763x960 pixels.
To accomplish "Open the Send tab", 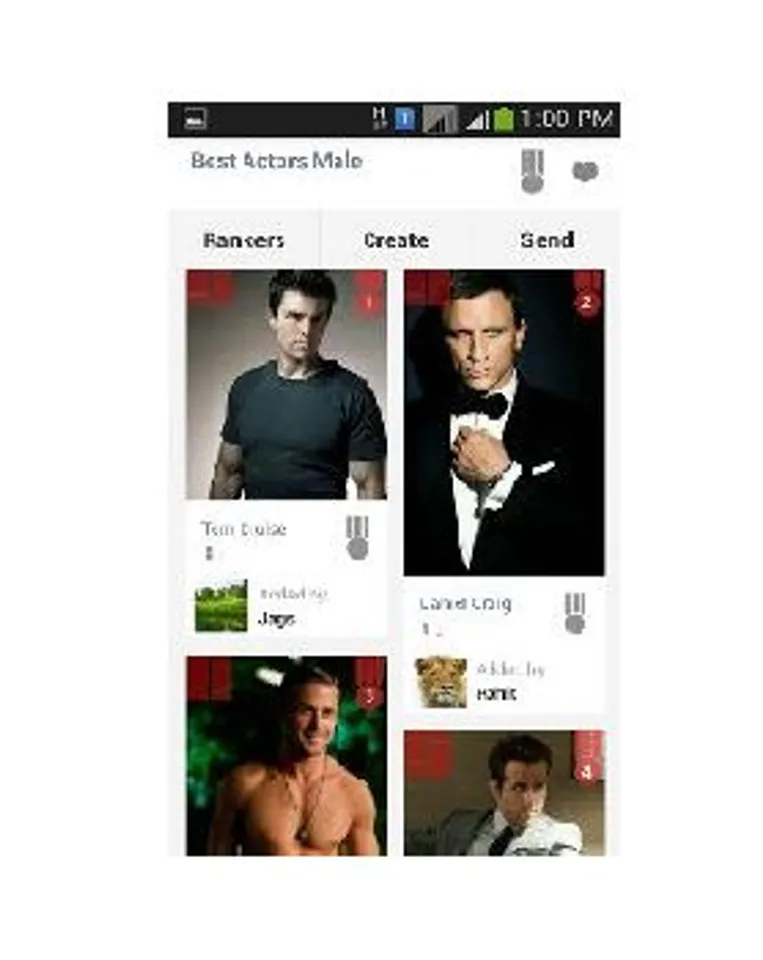I will coord(547,240).
